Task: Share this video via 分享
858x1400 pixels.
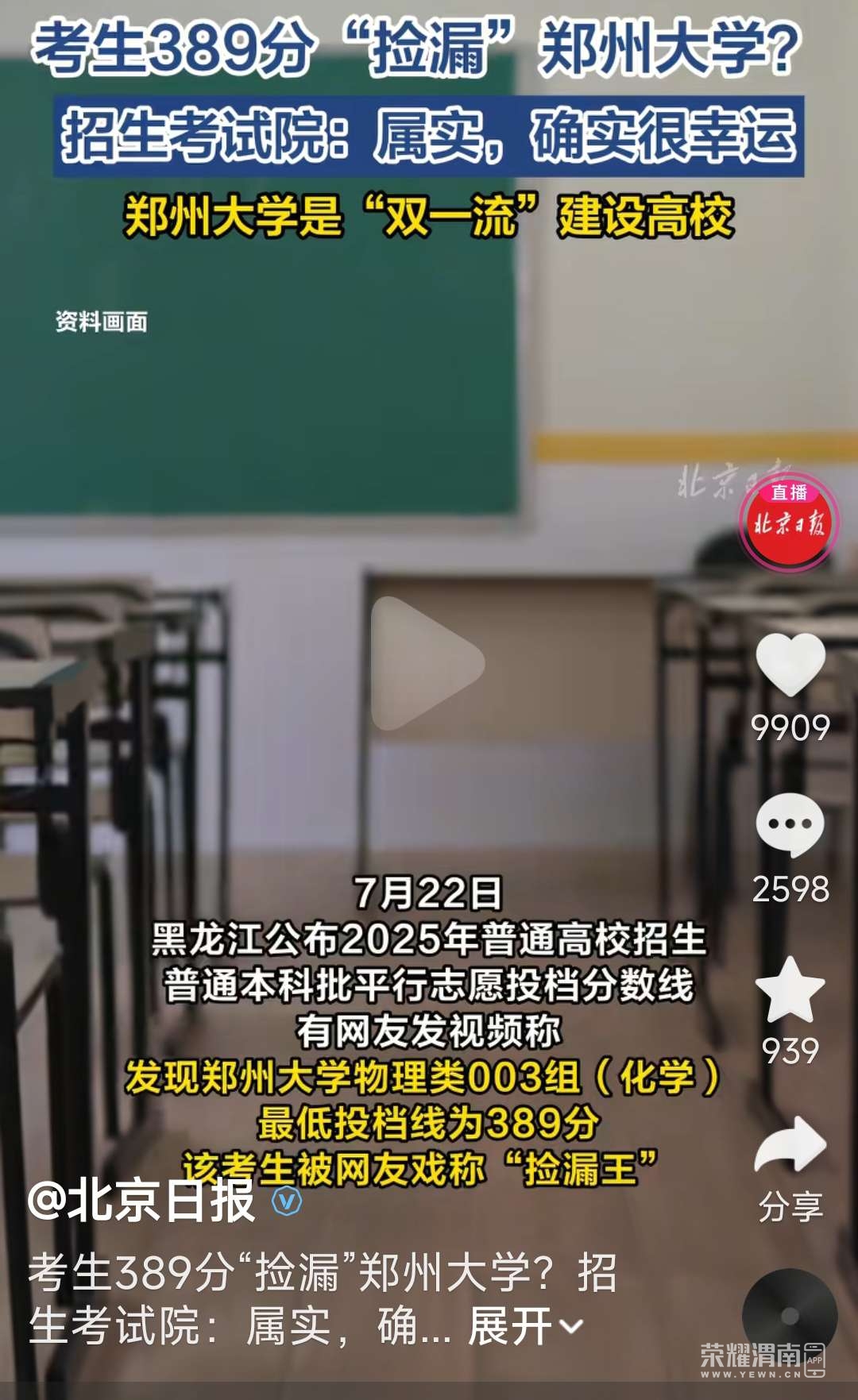Action: click(790, 1147)
